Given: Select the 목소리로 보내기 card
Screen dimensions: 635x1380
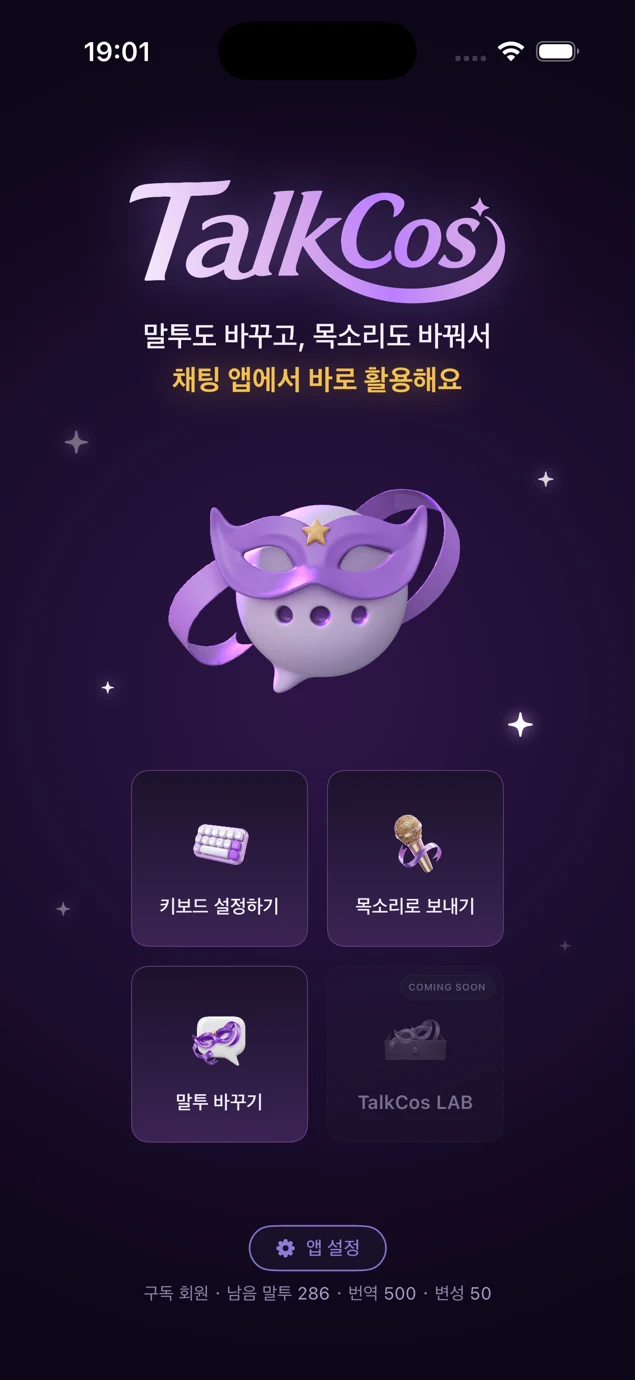Looking at the screenshot, I should pyautogui.click(x=415, y=858).
